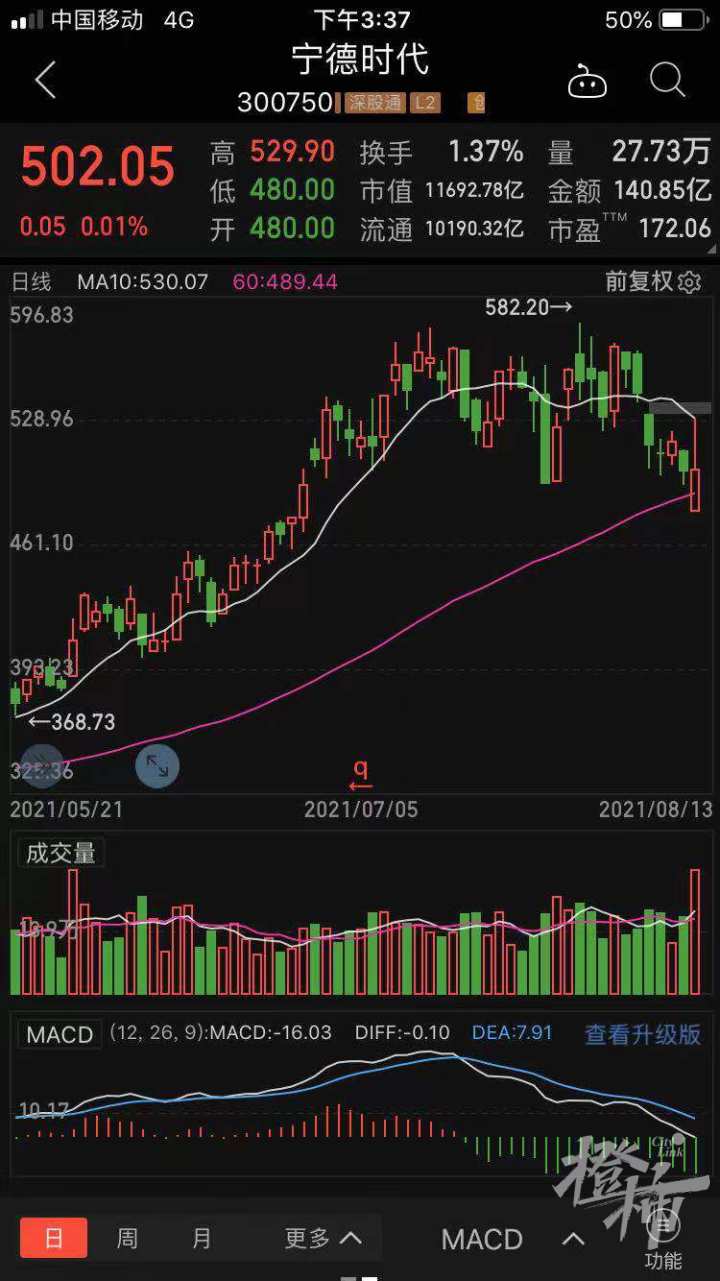Screen dimensions: 720x1281
Task: Go back using the top-left arrow
Action: point(45,80)
